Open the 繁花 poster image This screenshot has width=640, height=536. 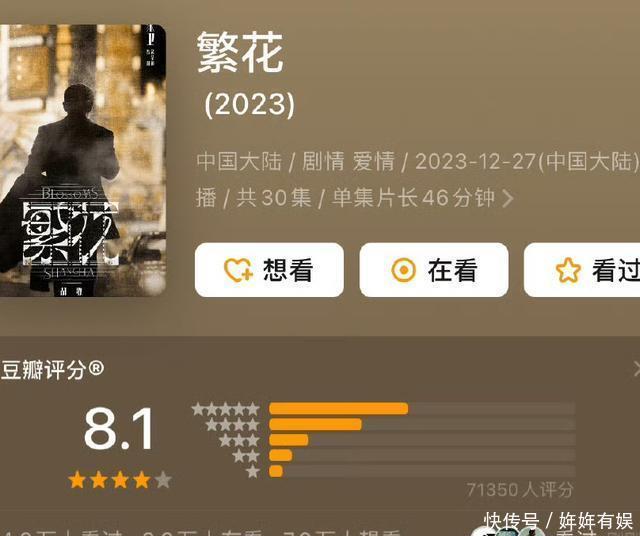click(82, 160)
